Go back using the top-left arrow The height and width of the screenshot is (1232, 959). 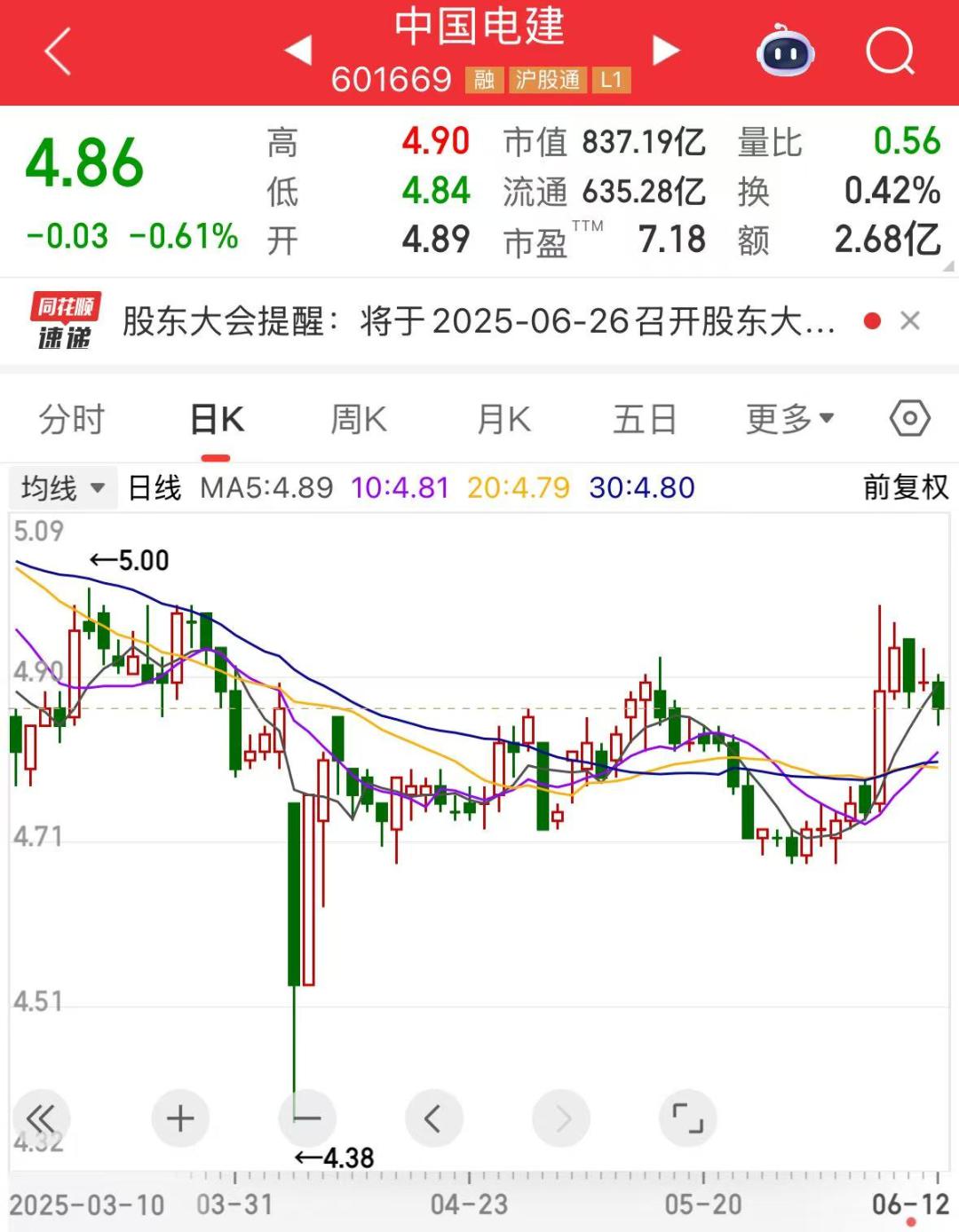[58, 51]
